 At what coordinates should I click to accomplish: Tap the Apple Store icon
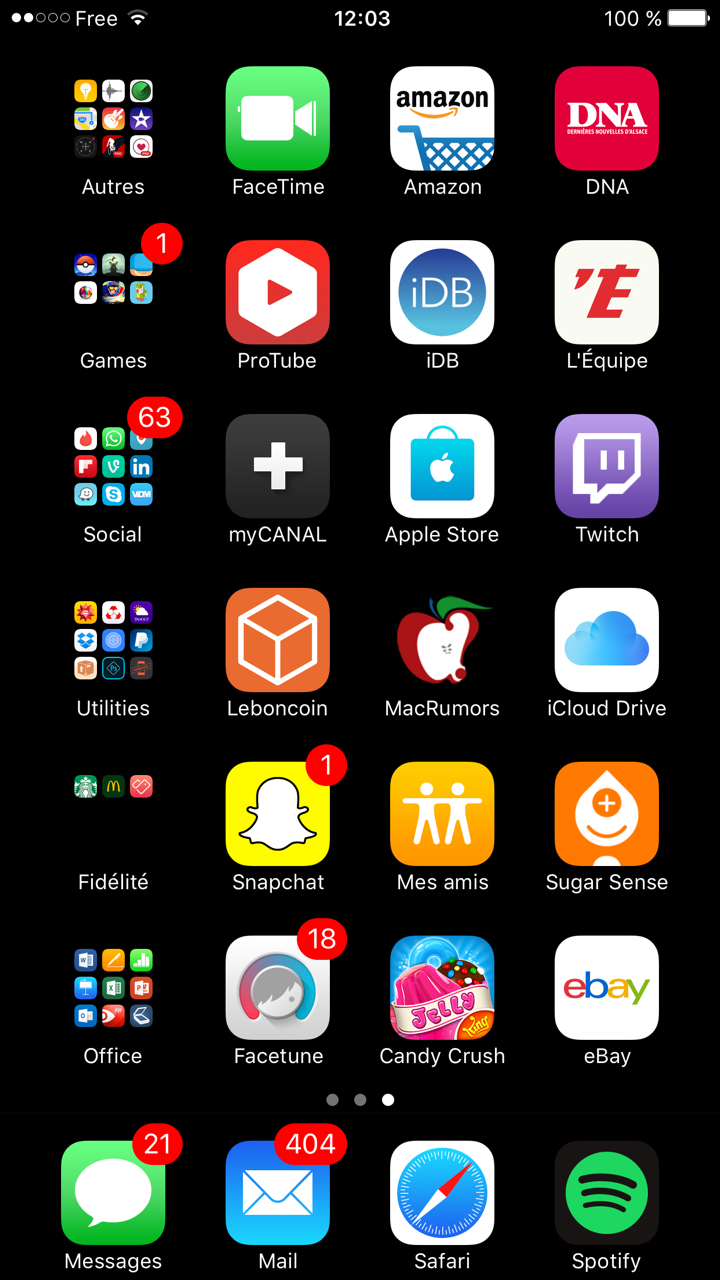442,467
